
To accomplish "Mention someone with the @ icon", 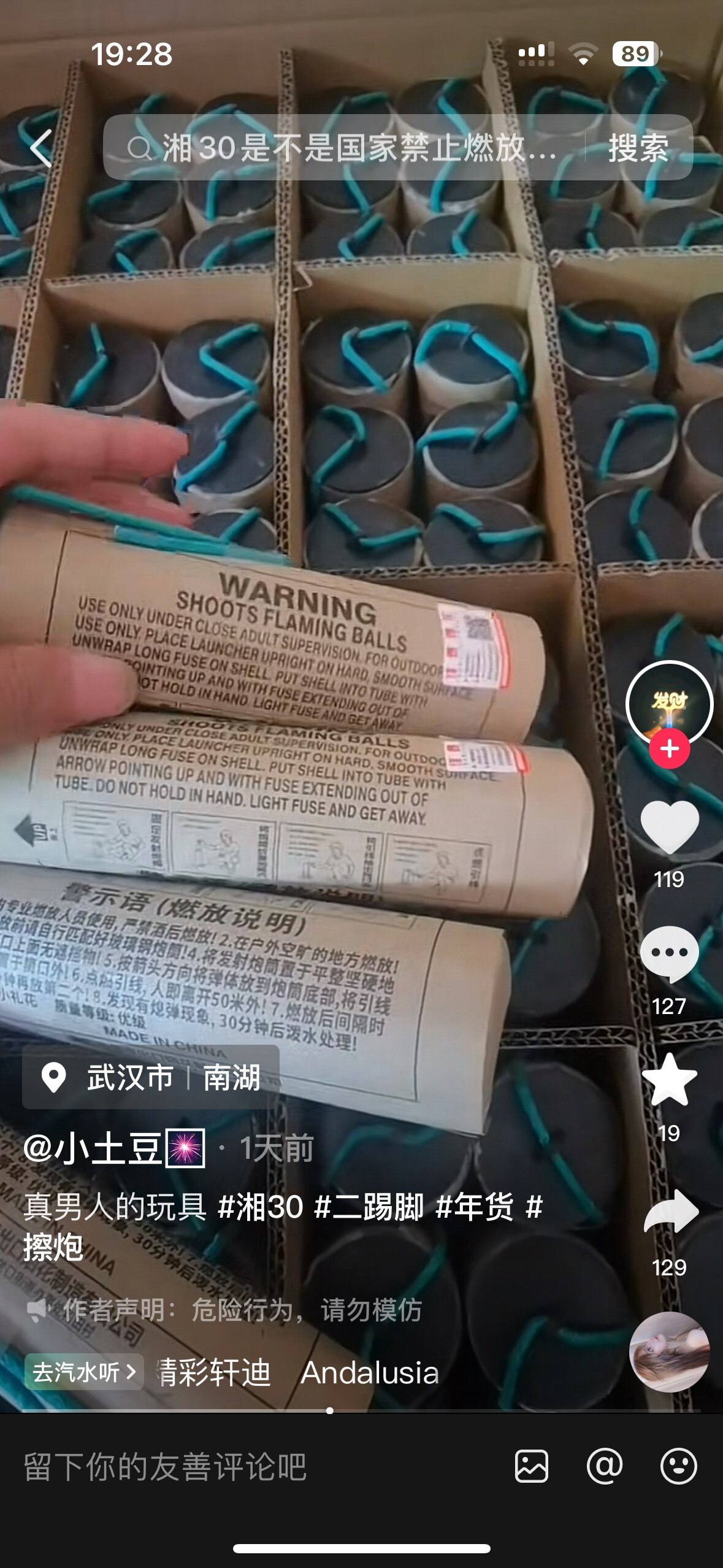I will [x=605, y=1467].
